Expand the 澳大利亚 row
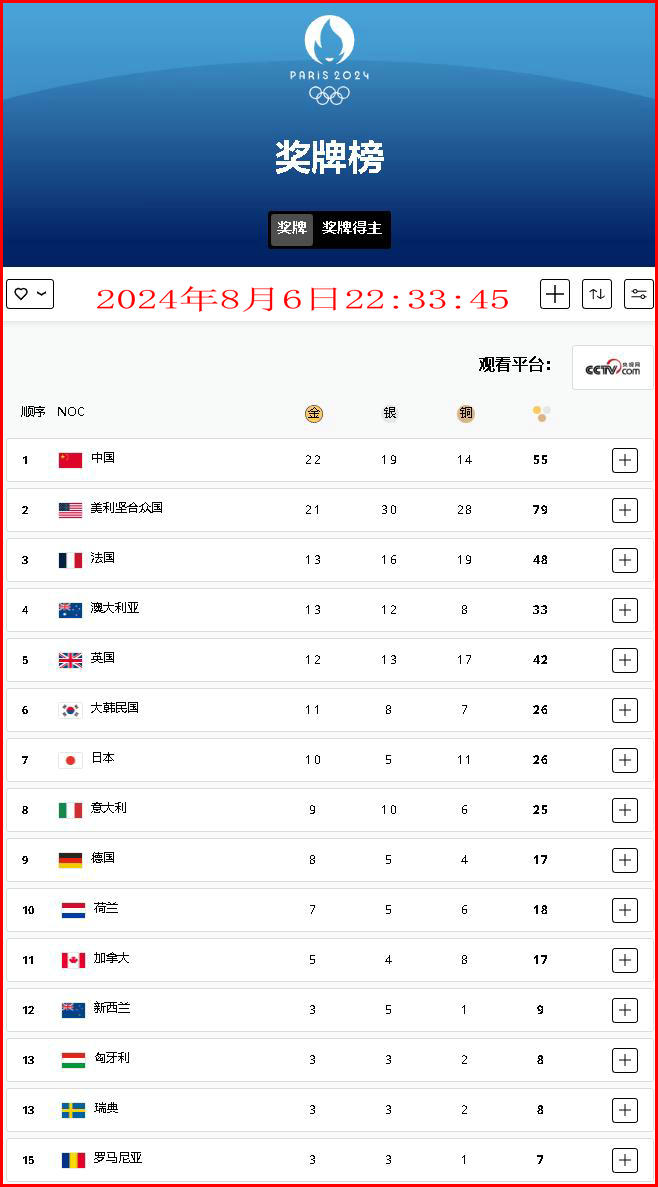The image size is (658, 1187). coord(625,610)
